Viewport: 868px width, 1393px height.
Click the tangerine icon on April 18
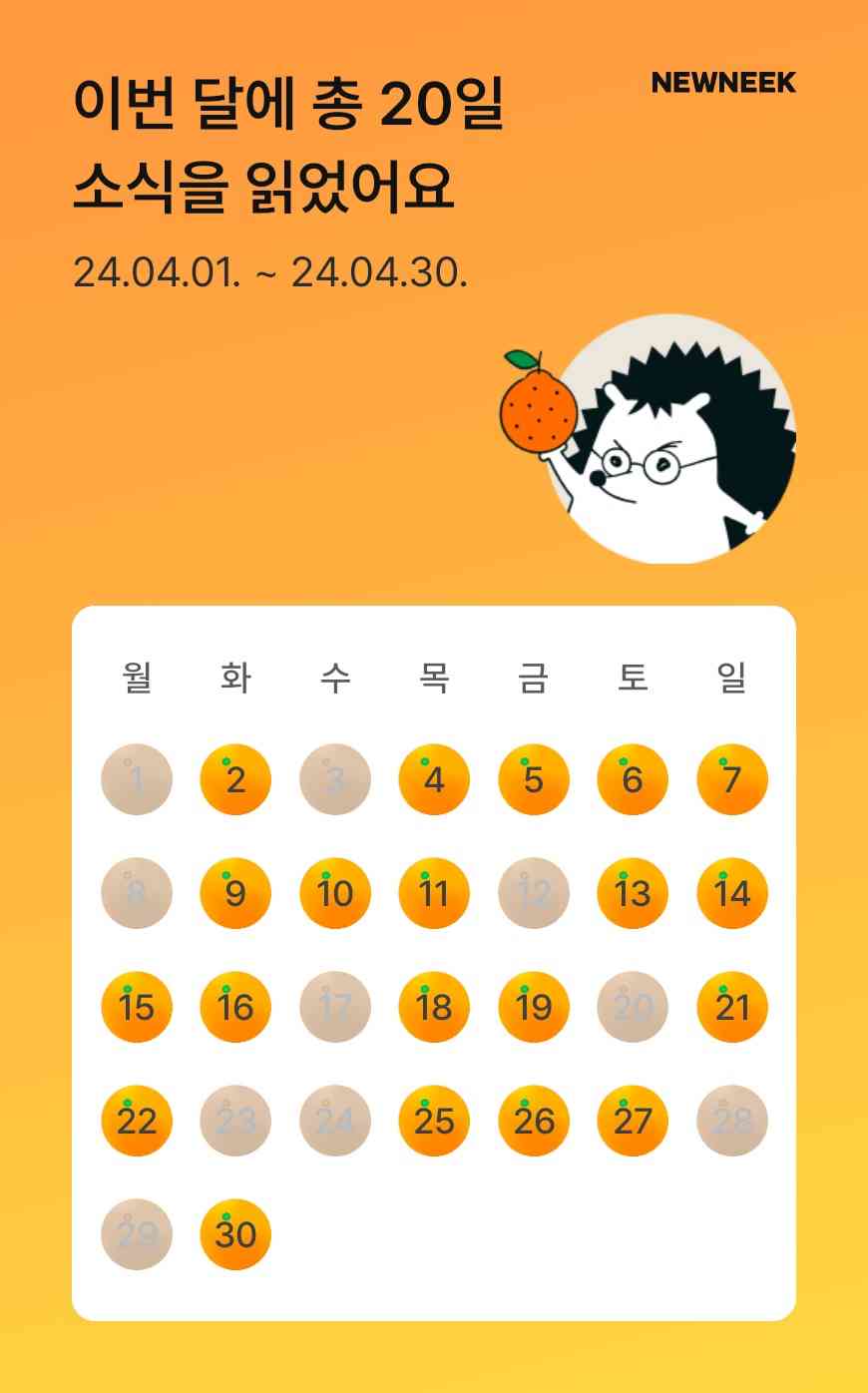pos(434,1007)
